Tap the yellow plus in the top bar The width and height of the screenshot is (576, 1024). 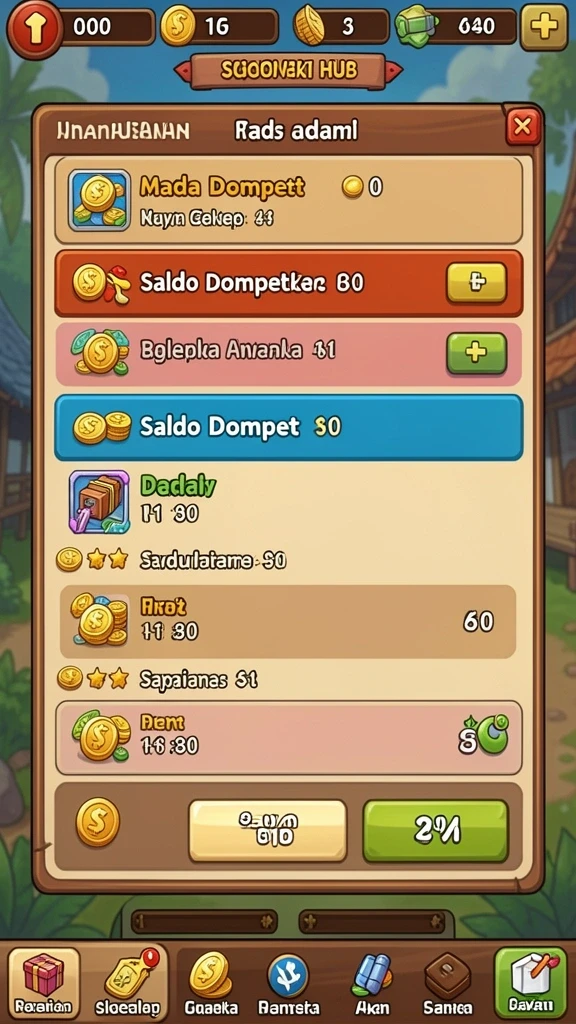click(543, 27)
